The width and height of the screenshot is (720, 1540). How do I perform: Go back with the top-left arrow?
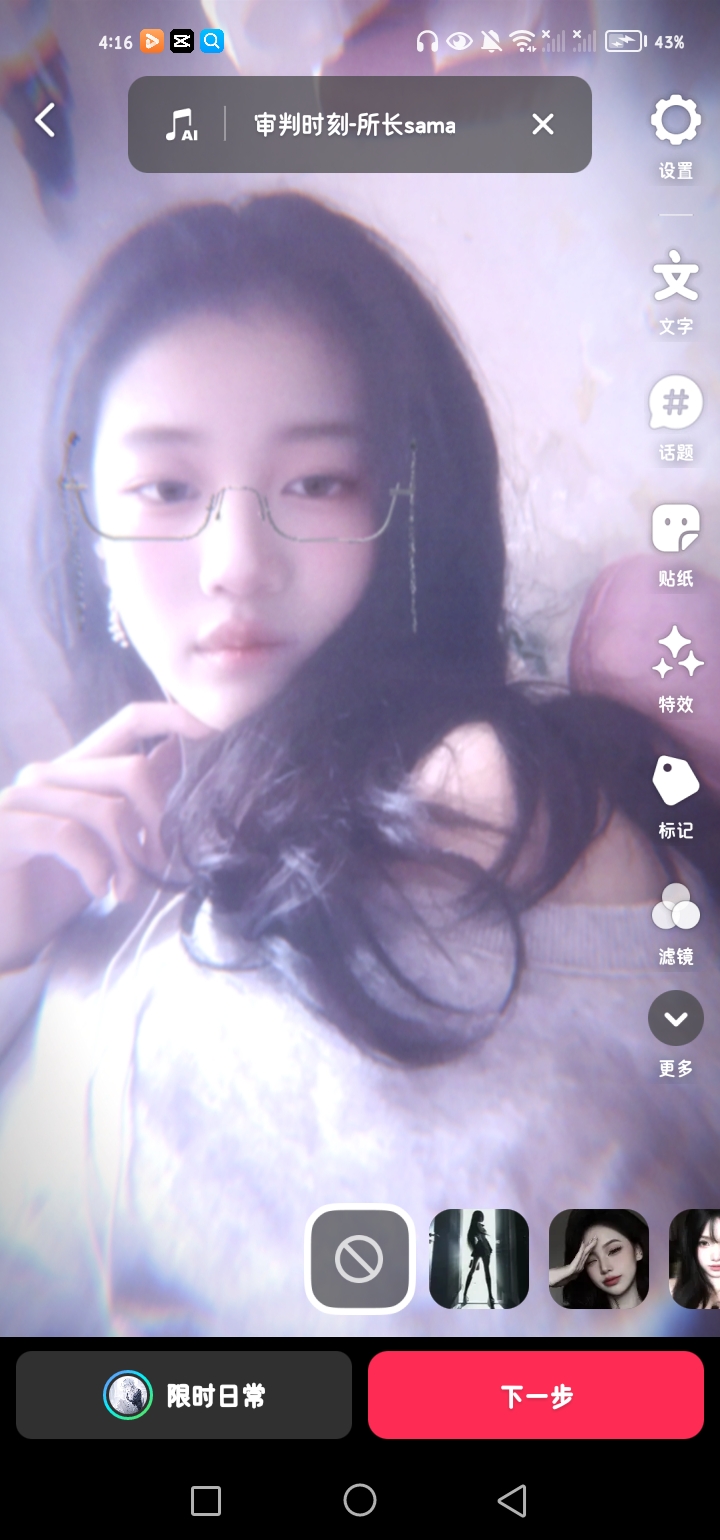pos(45,121)
